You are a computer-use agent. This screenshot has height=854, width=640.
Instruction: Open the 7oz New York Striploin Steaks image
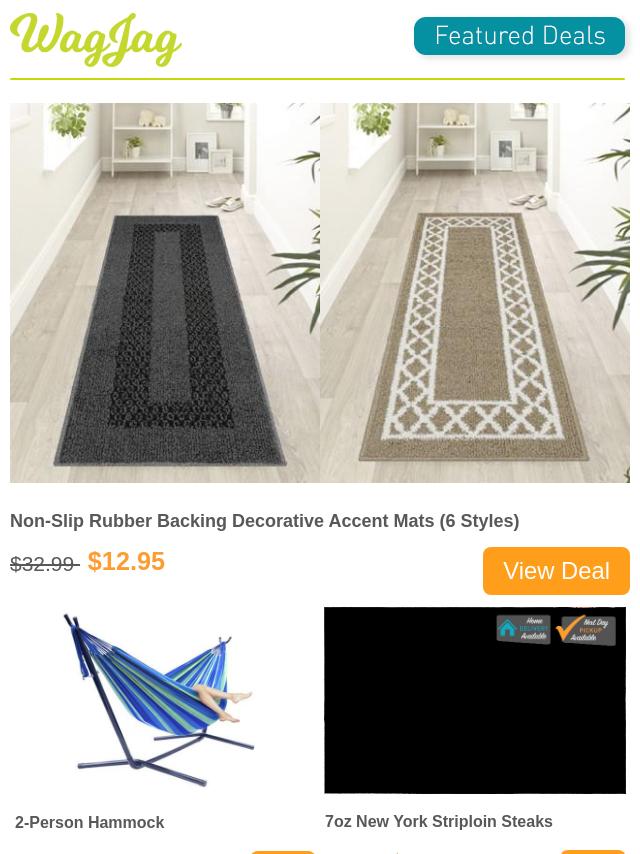[475, 700]
